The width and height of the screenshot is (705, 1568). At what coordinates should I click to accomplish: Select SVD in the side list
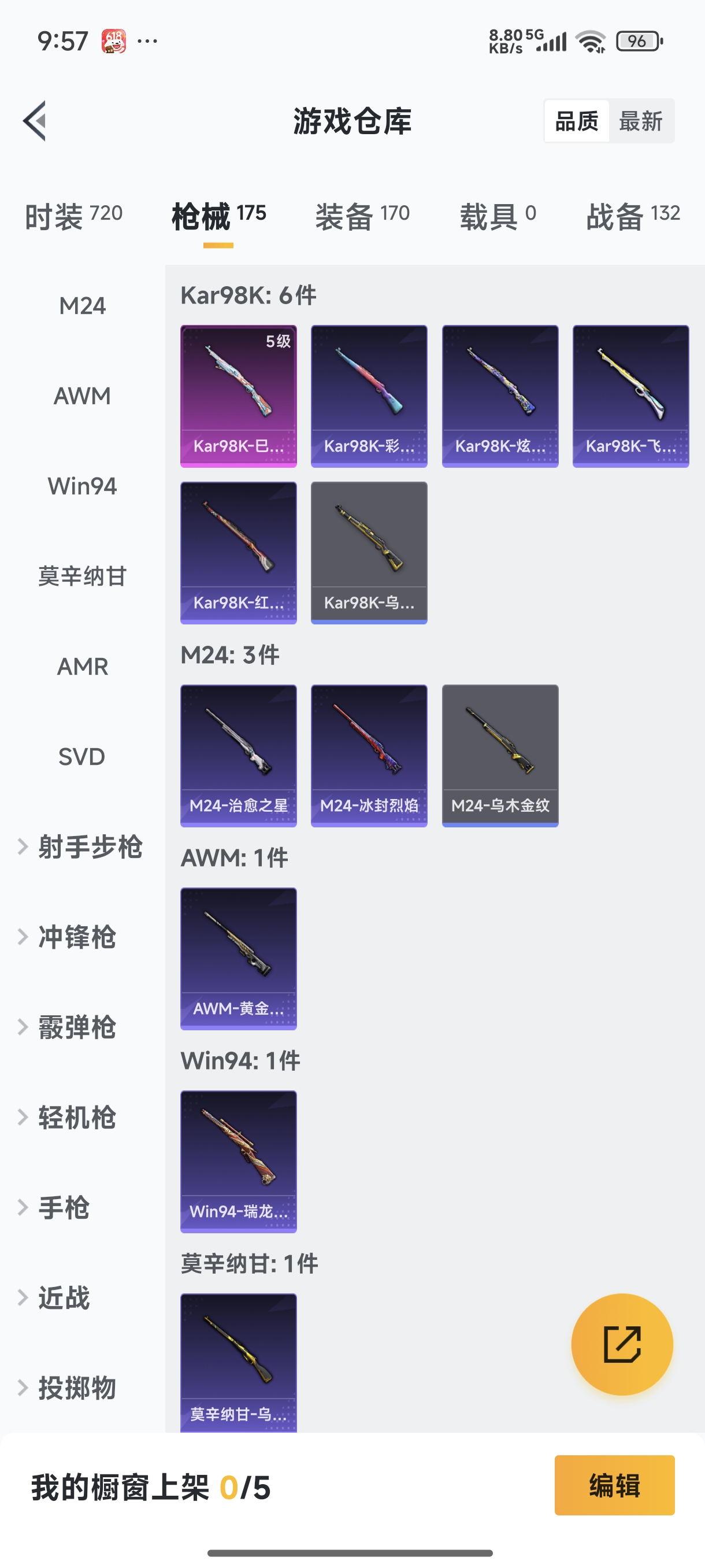pyautogui.click(x=82, y=757)
